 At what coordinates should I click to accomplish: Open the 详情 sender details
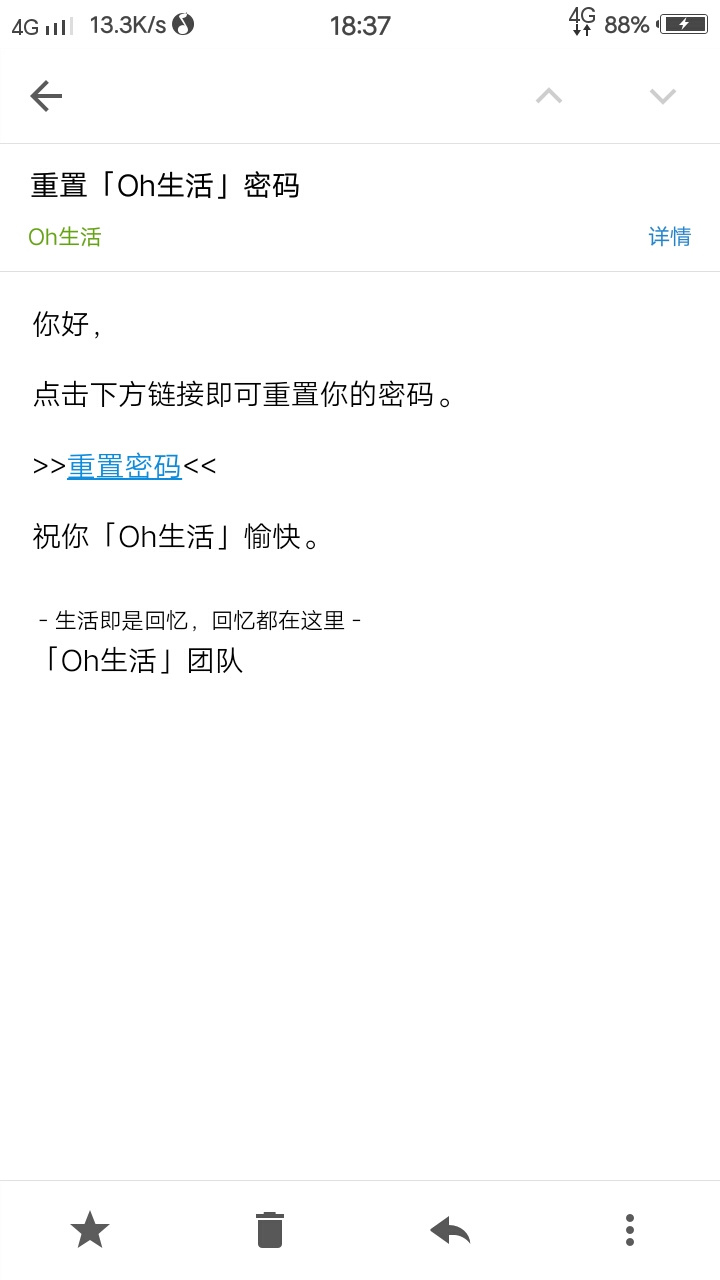(x=670, y=237)
